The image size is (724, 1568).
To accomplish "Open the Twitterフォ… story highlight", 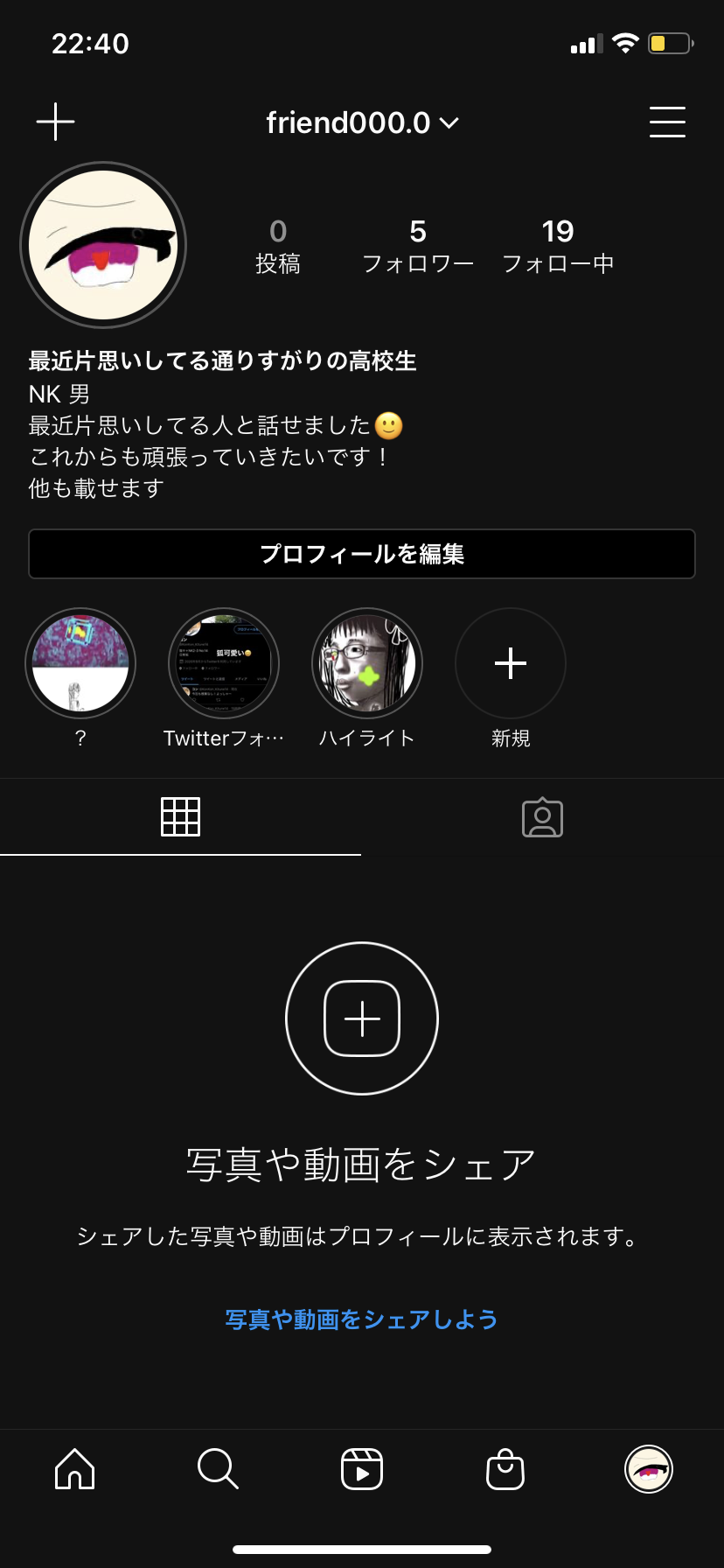I will click(x=224, y=663).
